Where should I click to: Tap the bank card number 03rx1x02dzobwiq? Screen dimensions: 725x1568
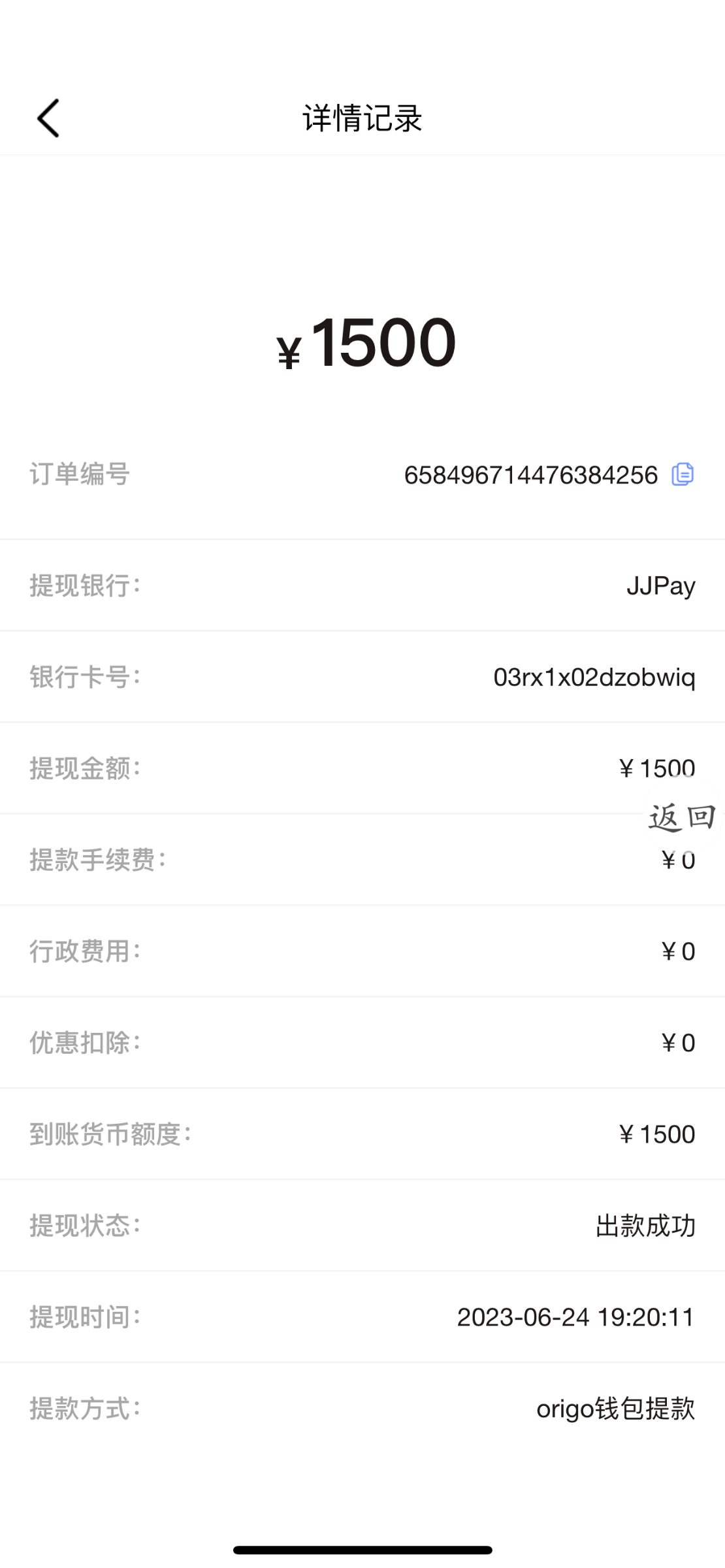pyautogui.click(x=595, y=678)
